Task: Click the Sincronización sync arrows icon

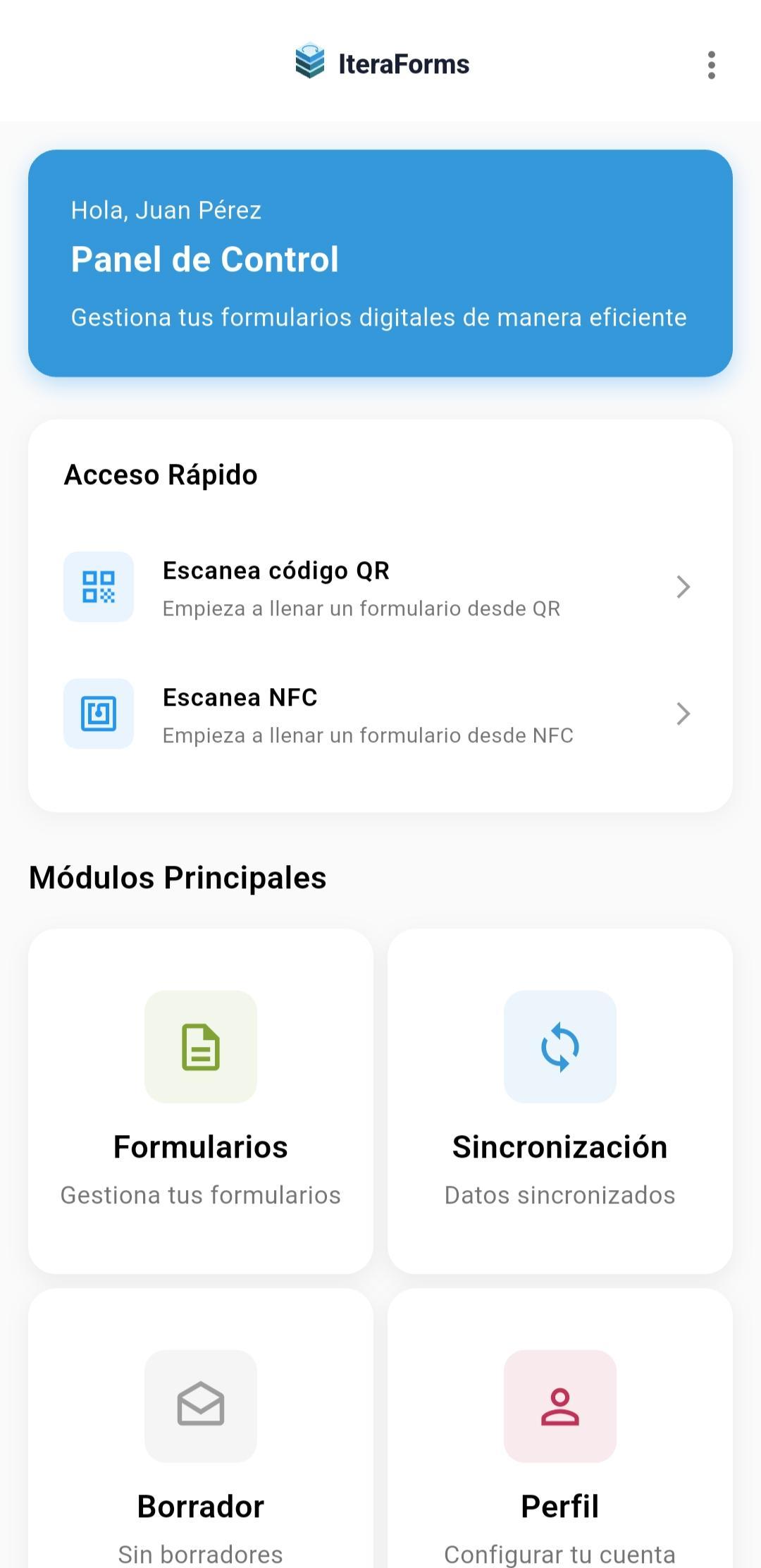Action: tap(559, 1047)
